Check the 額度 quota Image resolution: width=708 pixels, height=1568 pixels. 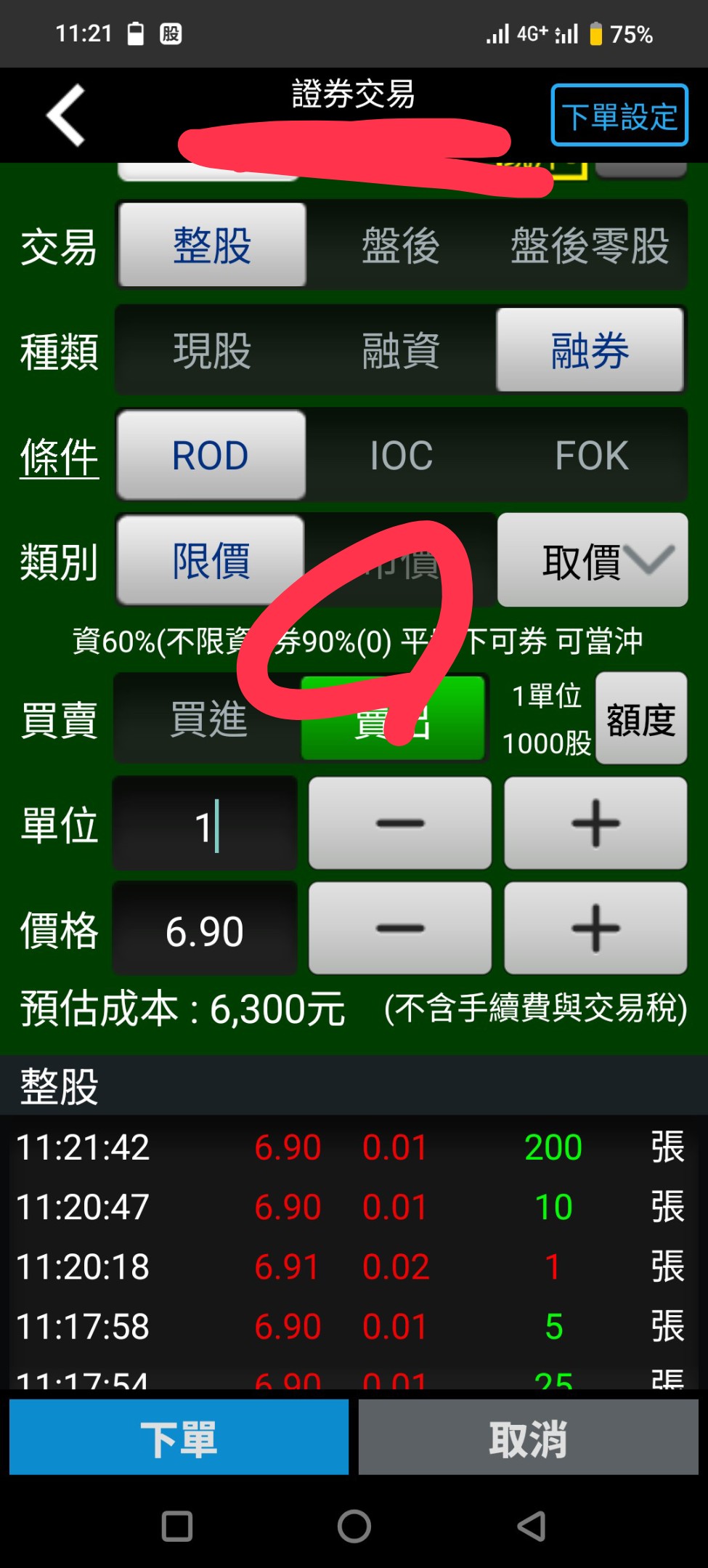click(641, 719)
